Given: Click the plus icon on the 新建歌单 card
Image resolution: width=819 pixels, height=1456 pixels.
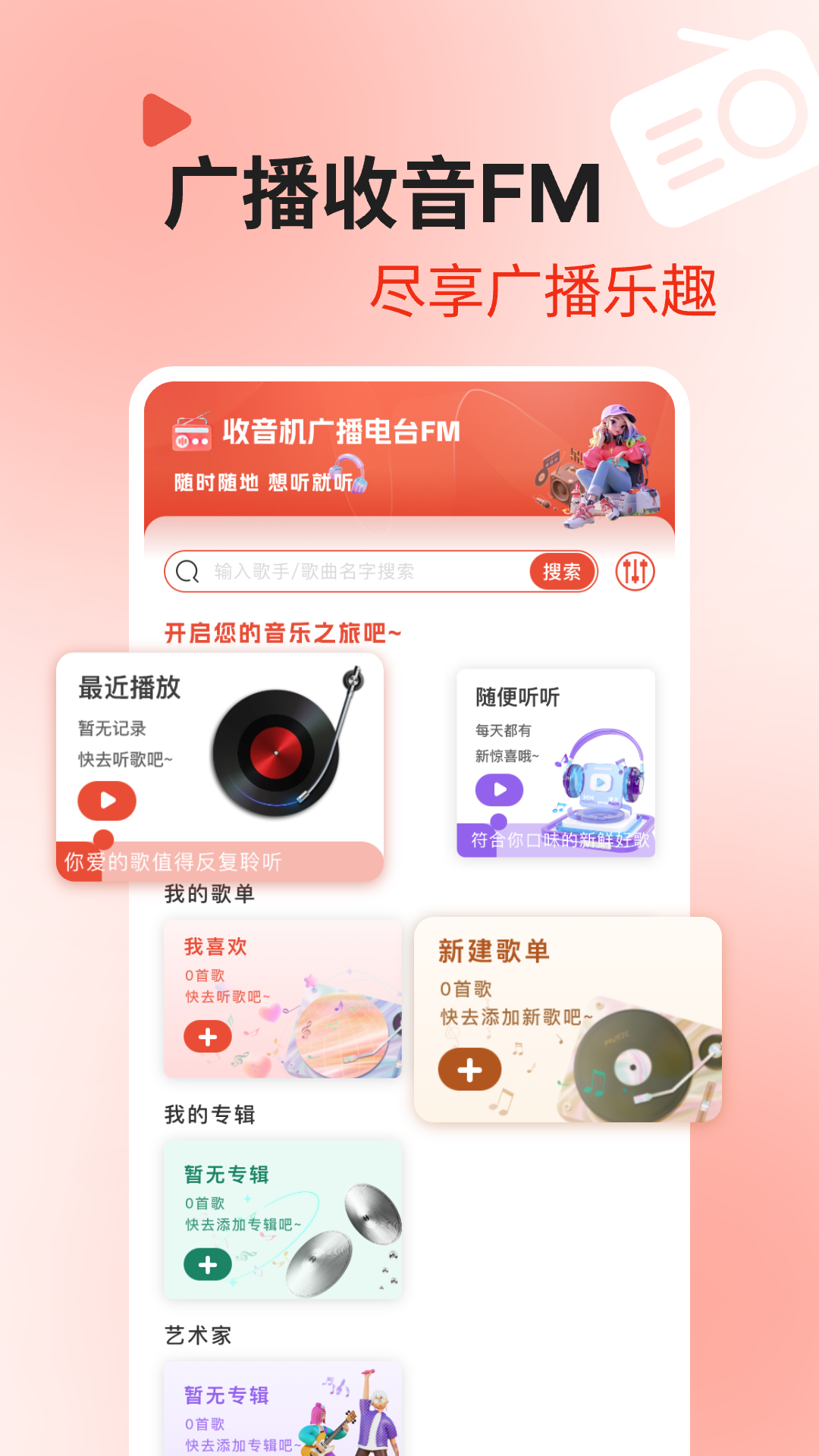Looking at the screenshot, I should [471, 1069].
